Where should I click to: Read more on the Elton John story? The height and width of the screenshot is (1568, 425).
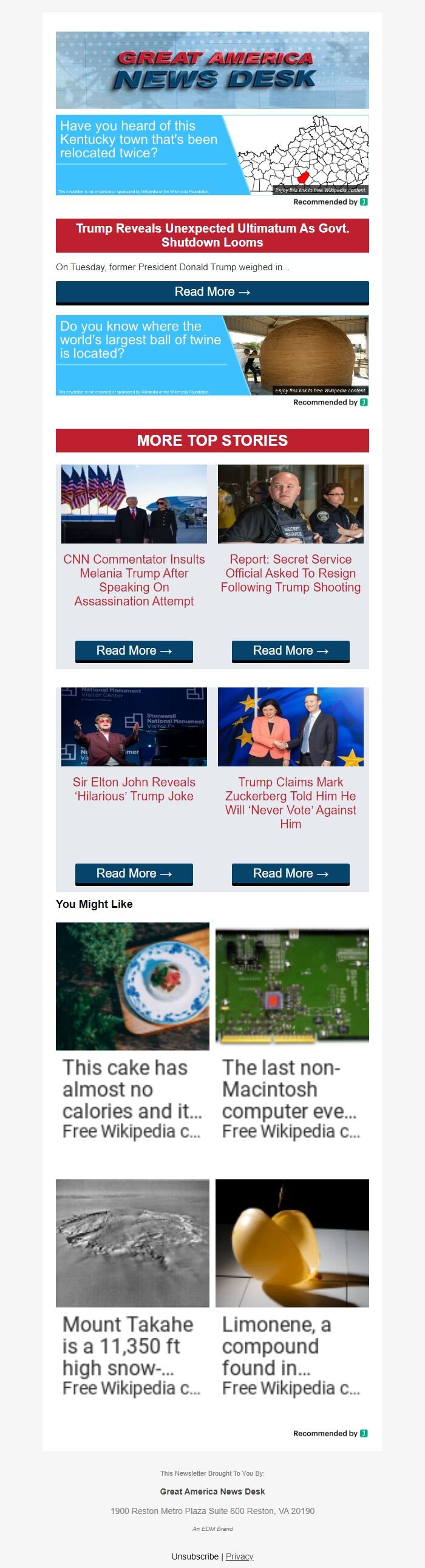(x=134, y=873)
